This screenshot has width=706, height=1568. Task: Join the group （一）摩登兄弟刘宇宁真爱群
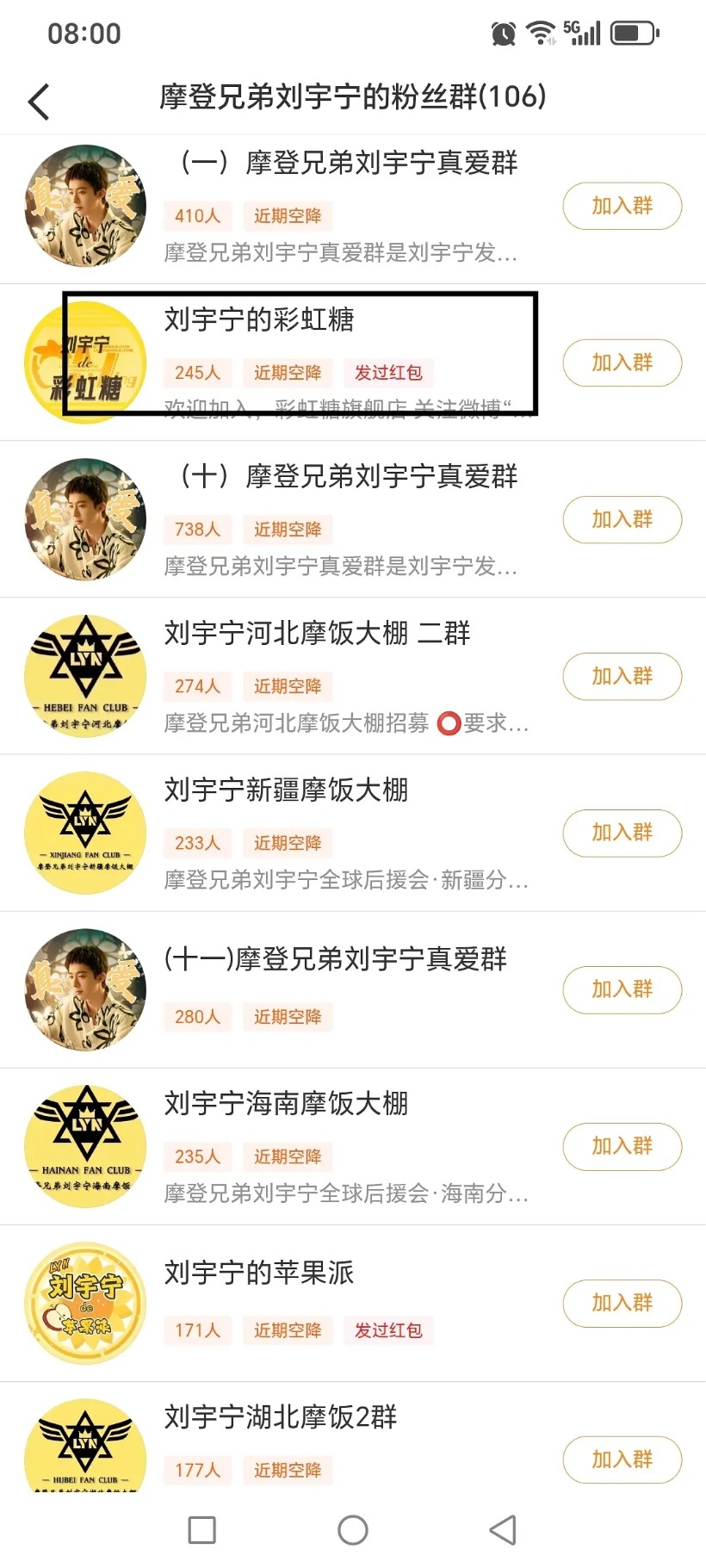tap(622, 206)
